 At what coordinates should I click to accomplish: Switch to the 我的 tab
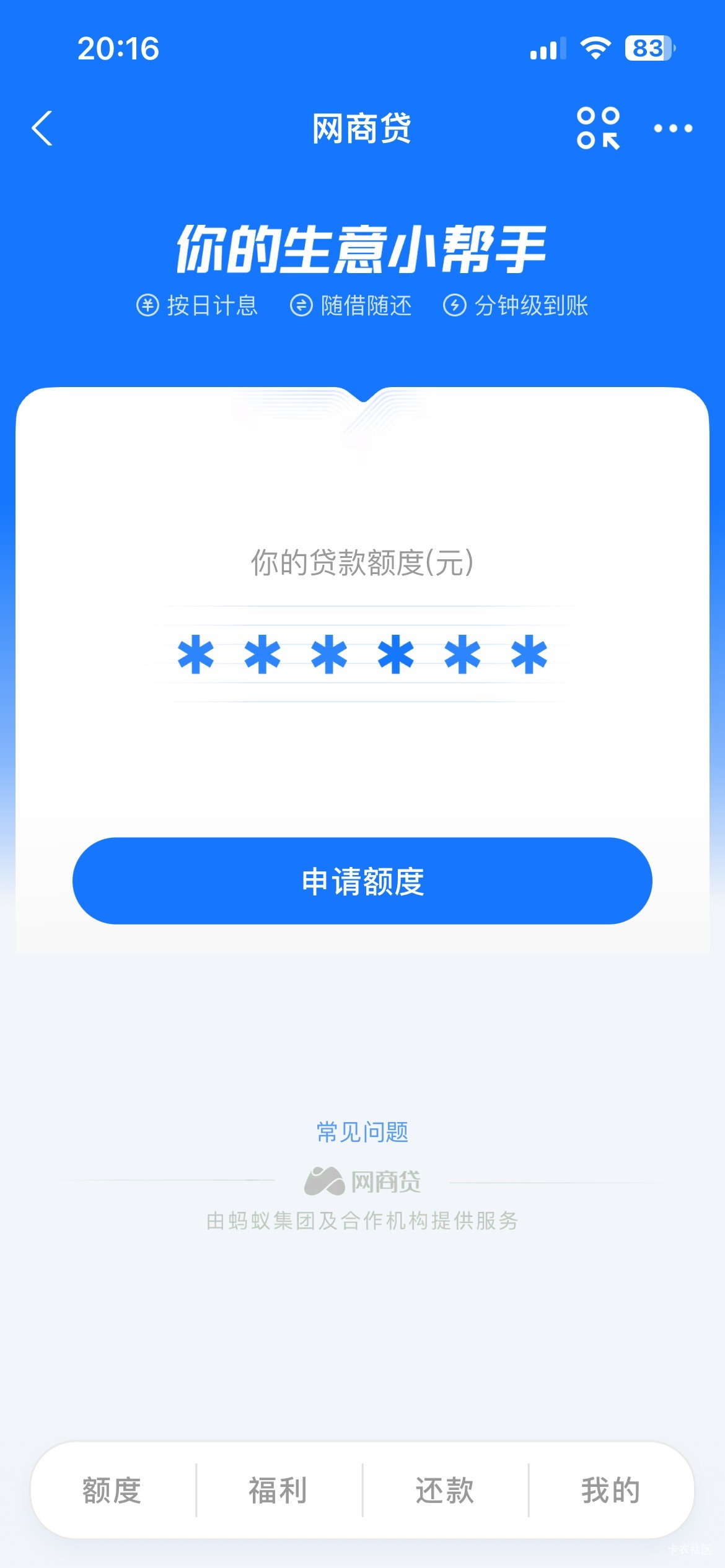click(x=611, y=1490)
